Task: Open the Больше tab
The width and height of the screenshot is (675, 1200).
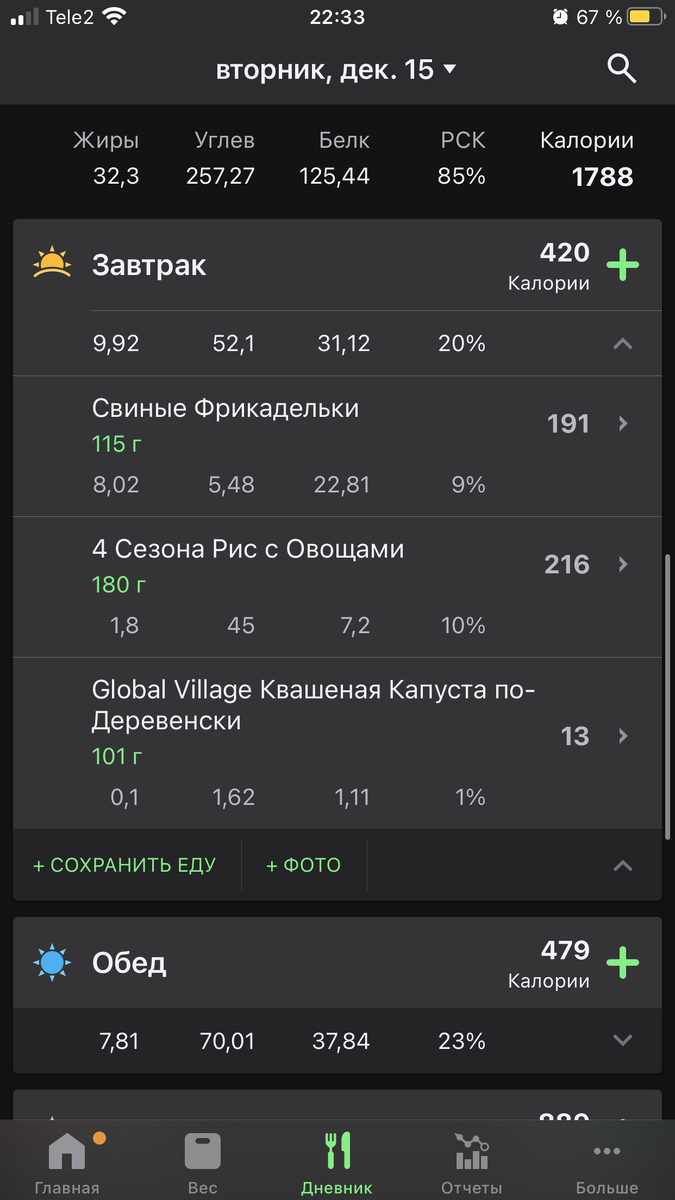Action: (606, 1164)
